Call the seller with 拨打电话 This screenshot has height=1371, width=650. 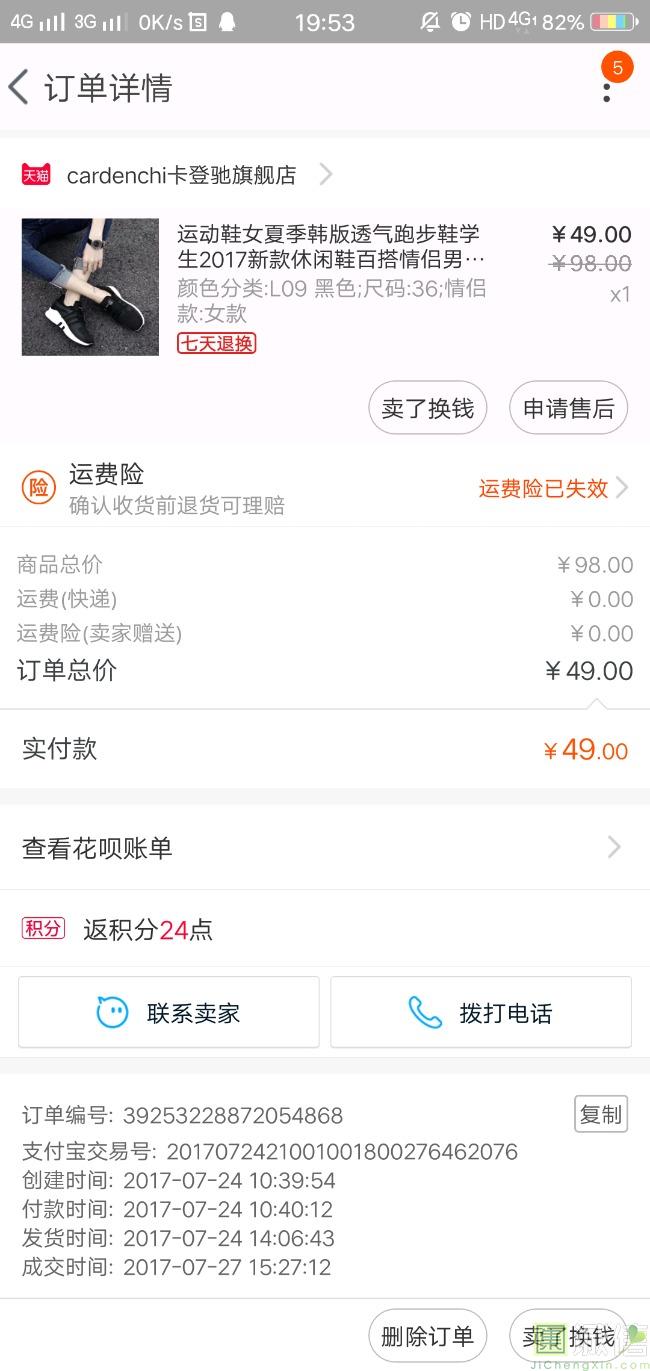[481, 1012]
